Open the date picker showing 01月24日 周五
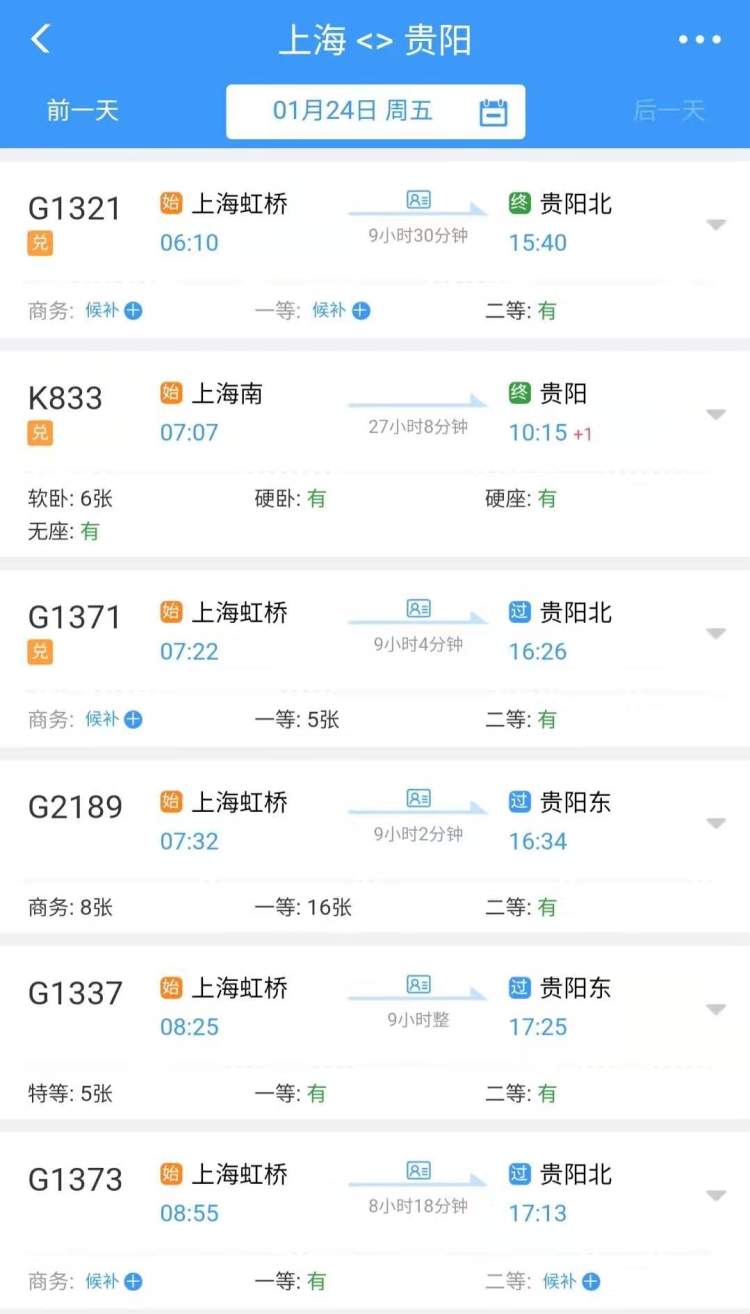750x1314 pixels. tap(375, 111)
